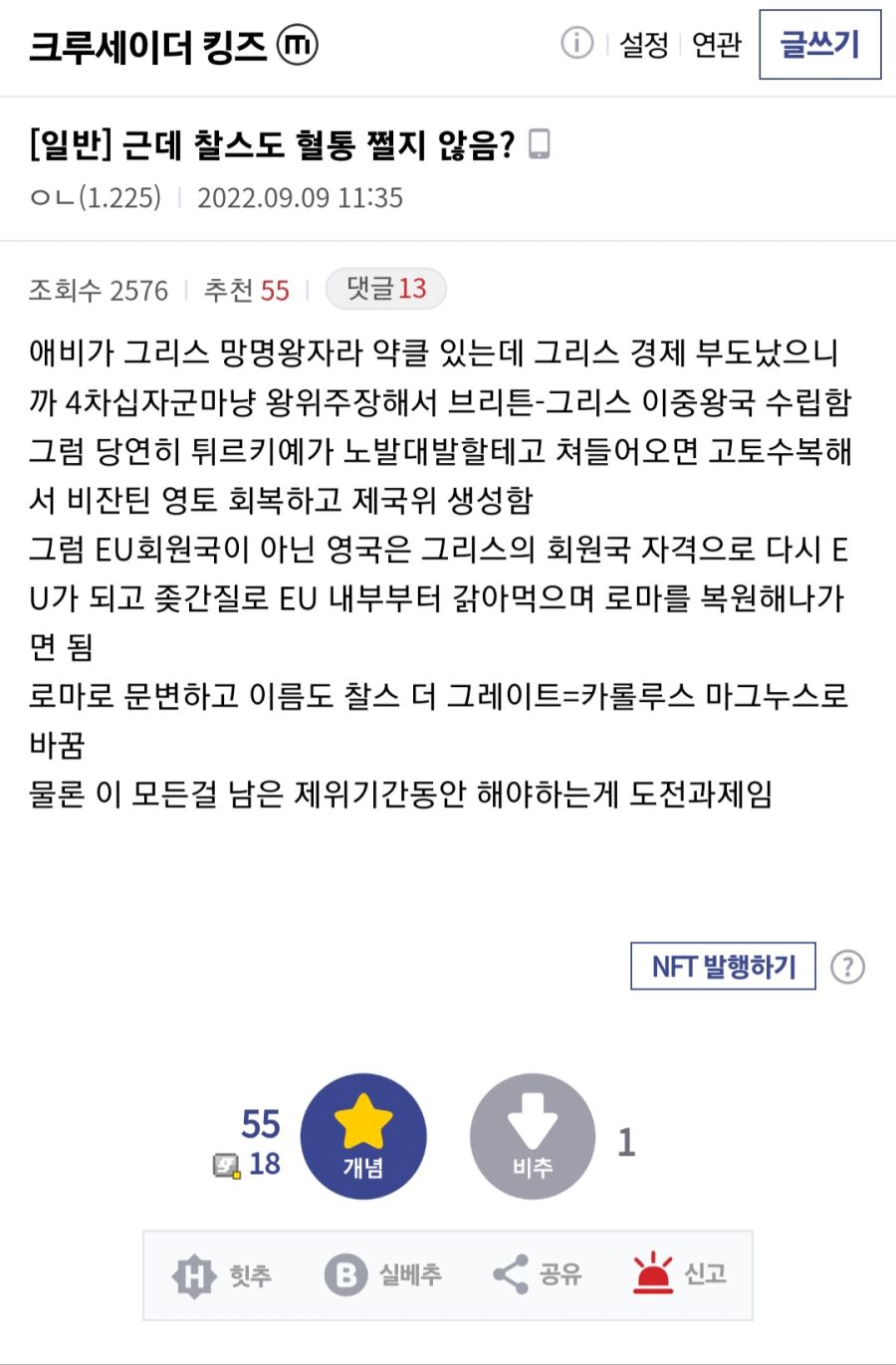Open 설정 gallery settings
The width and height of the screenshot is (896, 1365).
tap(643, 45)
